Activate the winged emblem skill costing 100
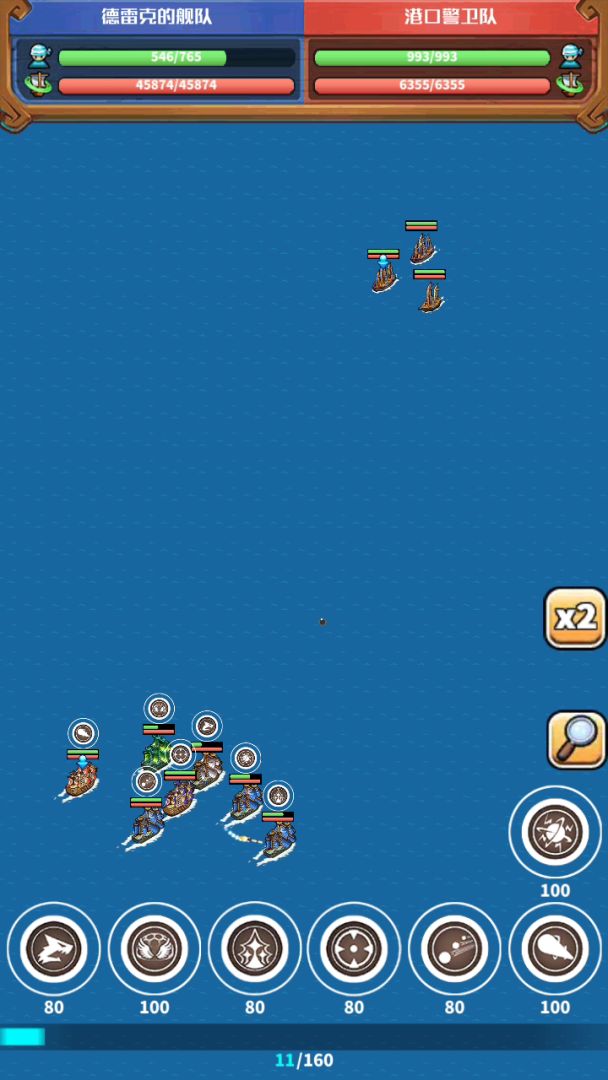 pyautogui.click(x=154, y=949)
